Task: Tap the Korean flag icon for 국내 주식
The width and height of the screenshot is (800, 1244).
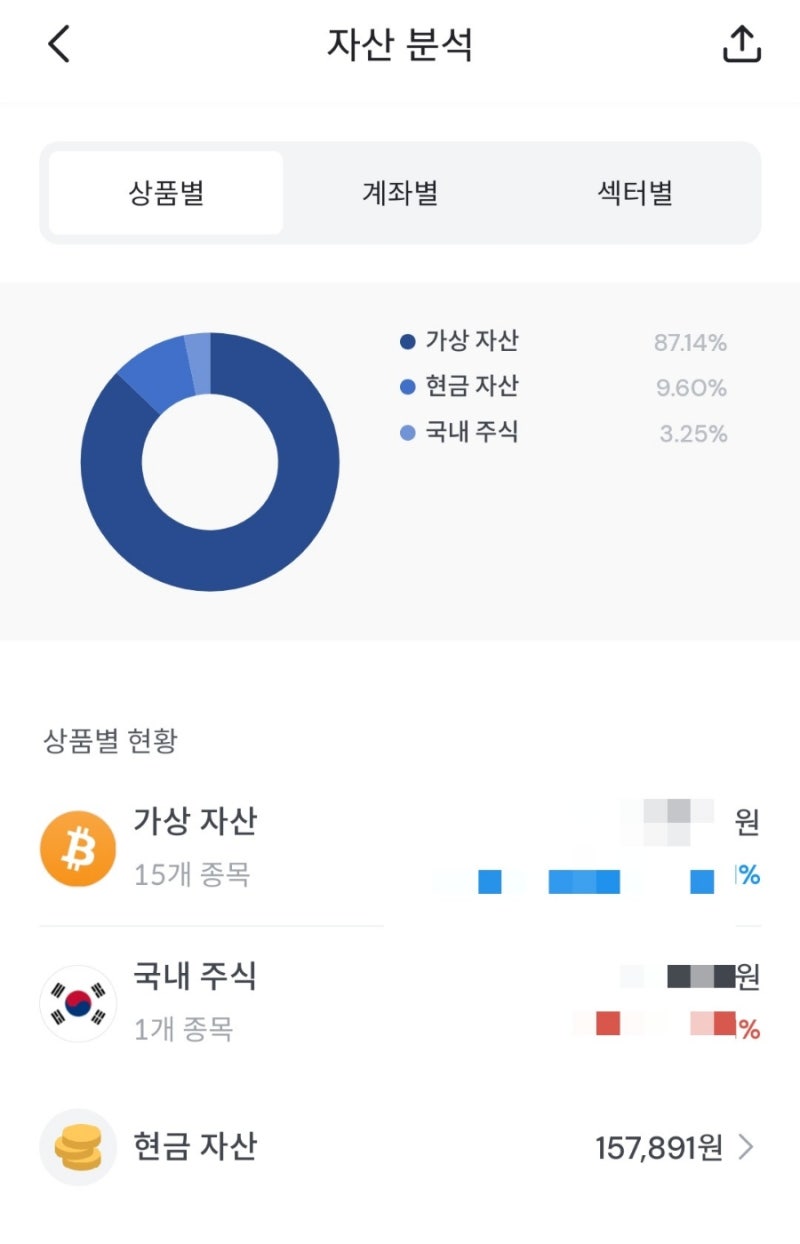Action: pyautogui.click(x=77, y=1003)
